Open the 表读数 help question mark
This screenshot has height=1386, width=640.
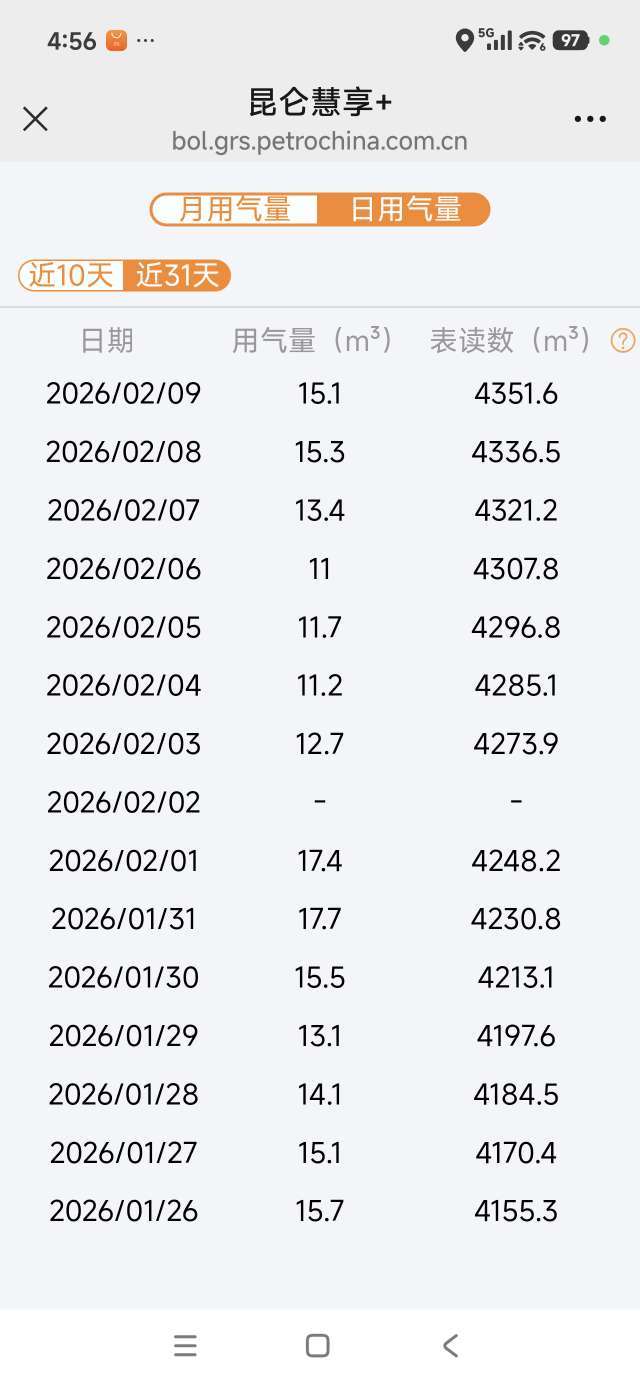tap(622, 341)
